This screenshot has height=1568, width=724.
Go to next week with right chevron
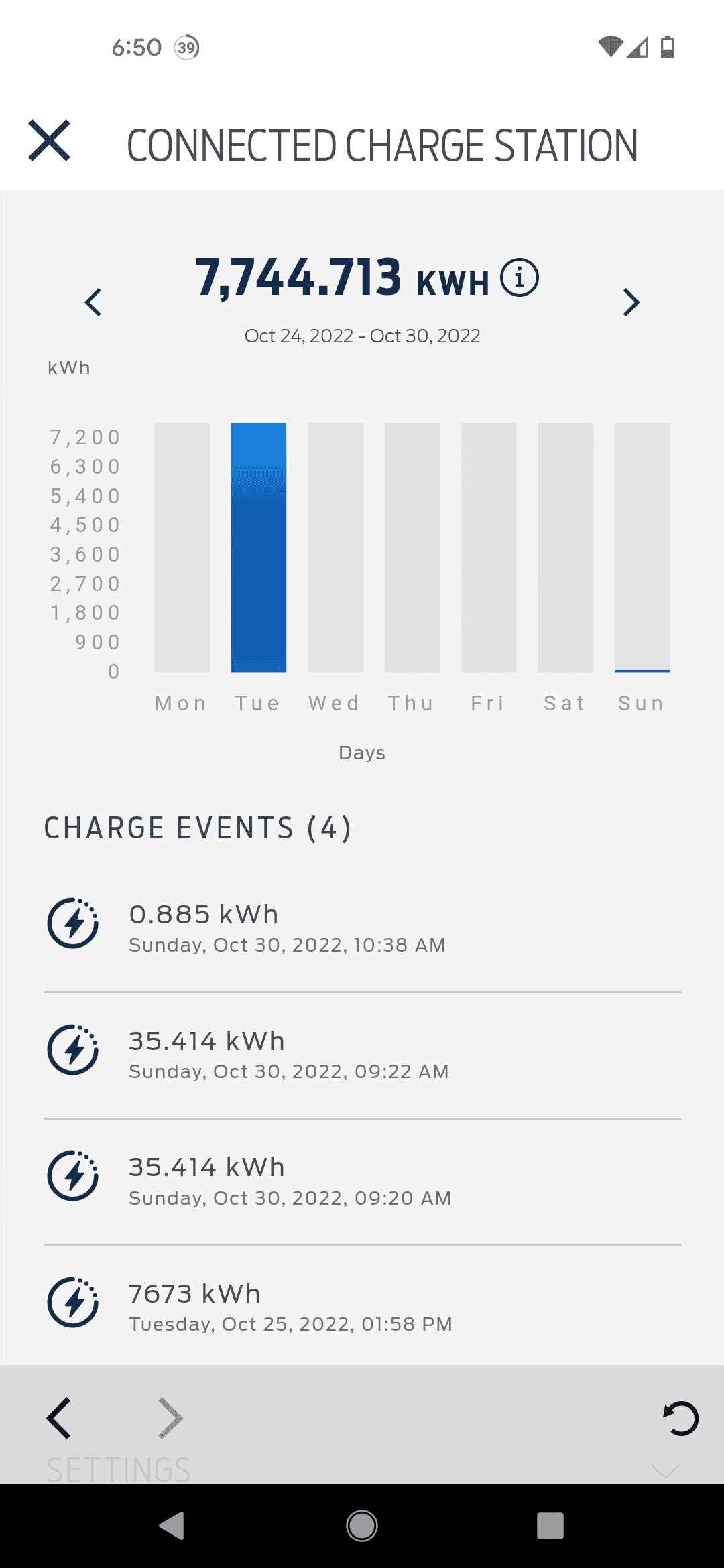pyautogui.click(x=630, y=303)
